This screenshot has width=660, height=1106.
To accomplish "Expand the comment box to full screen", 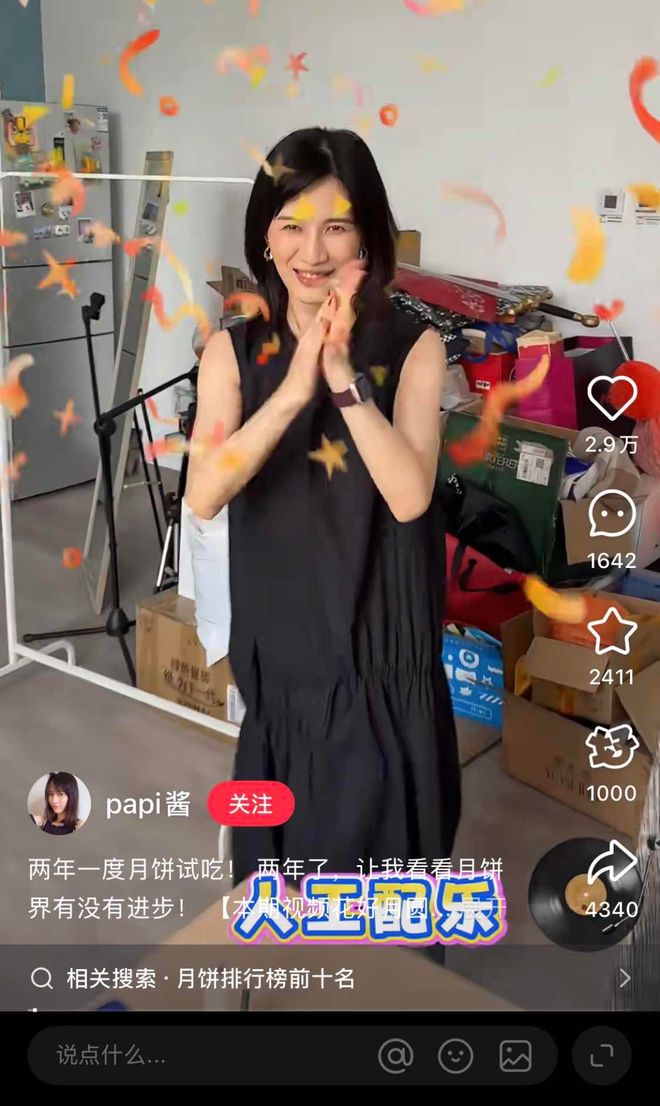I will tap(602, 1056).
